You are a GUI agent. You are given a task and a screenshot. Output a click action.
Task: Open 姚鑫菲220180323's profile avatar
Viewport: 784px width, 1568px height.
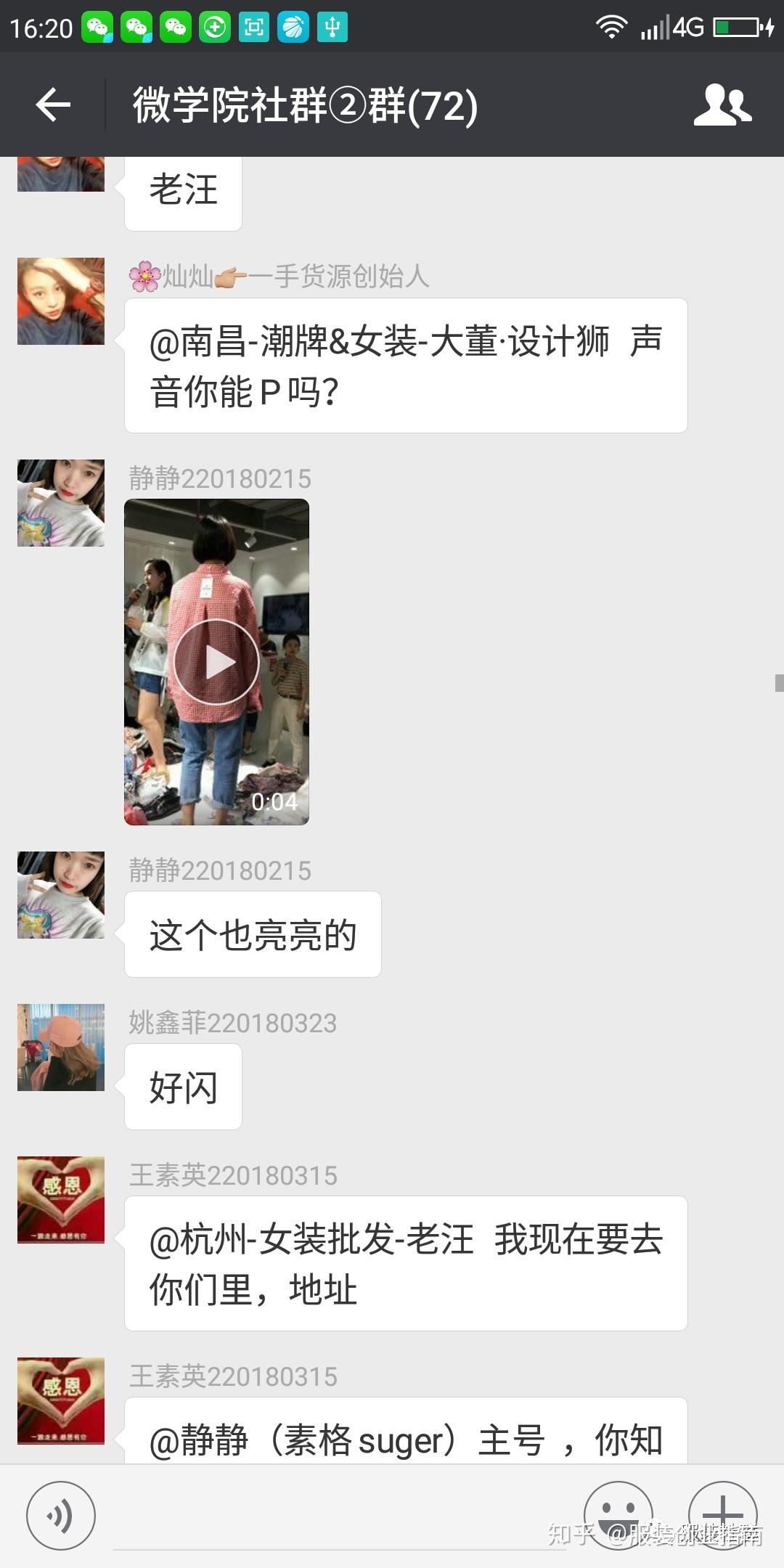tap(61, 1048)
